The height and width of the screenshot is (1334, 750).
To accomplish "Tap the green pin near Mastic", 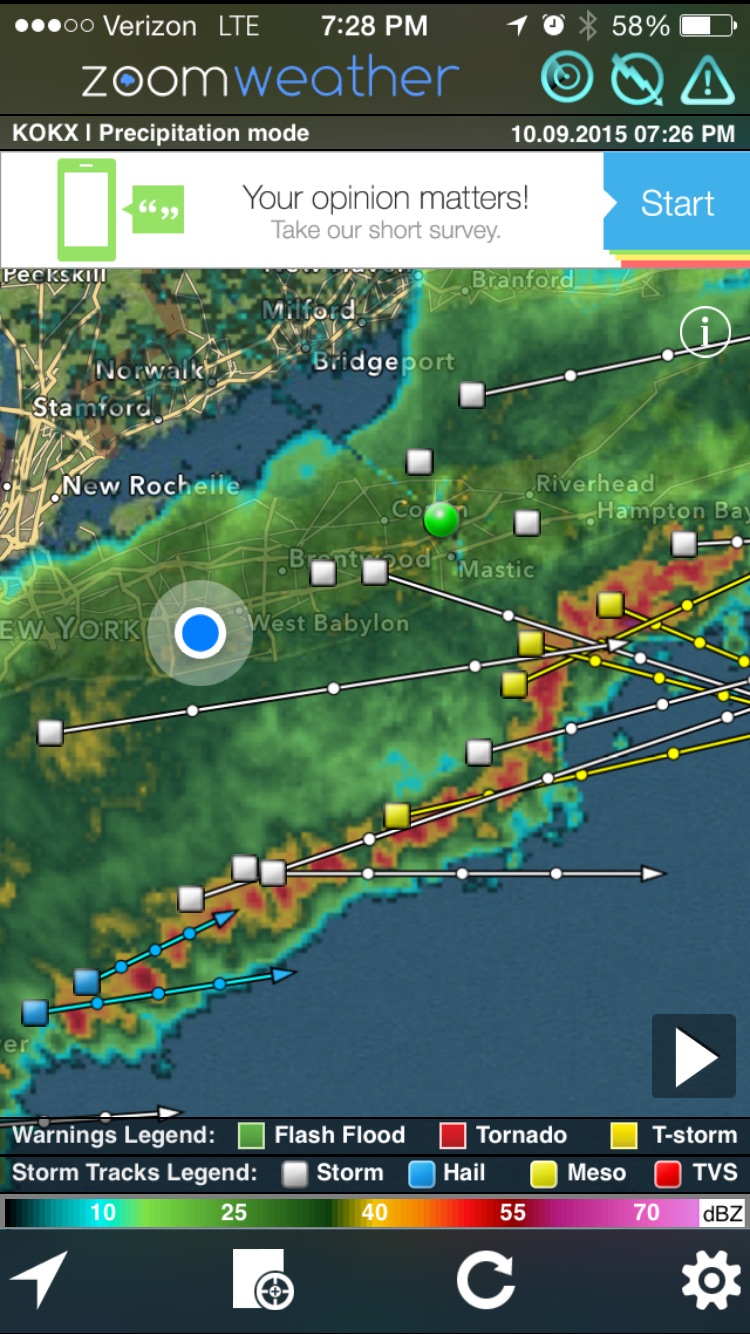I will point(441,519).
